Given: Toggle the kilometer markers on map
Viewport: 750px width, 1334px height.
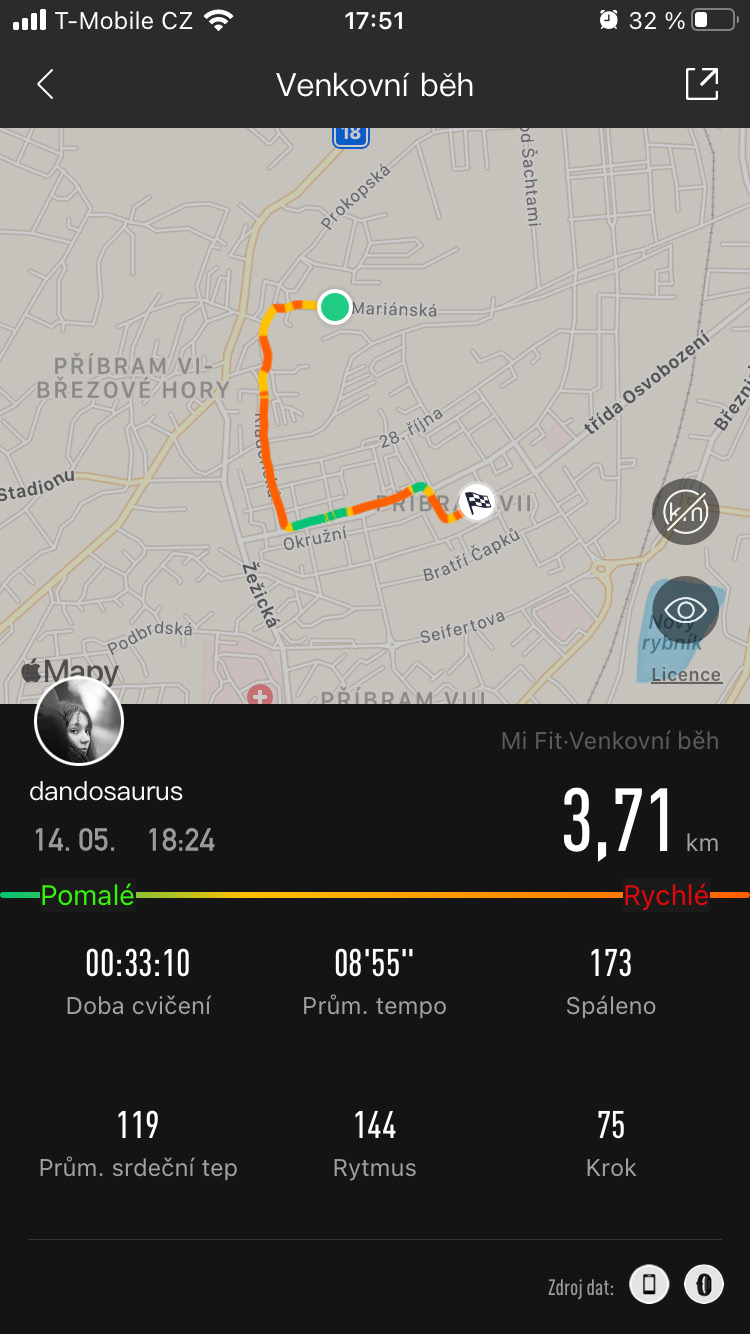Looking at the screenshot, I should click(x=686, y=512).
